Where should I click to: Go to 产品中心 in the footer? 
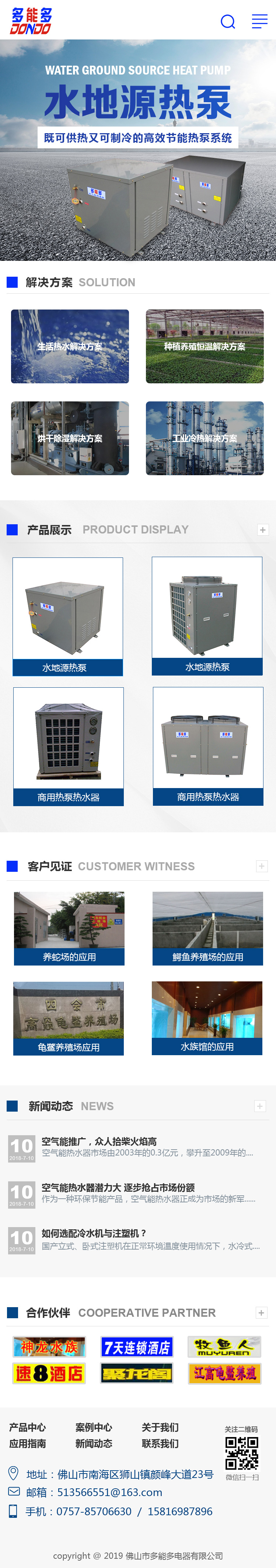tap(27, 1427)
